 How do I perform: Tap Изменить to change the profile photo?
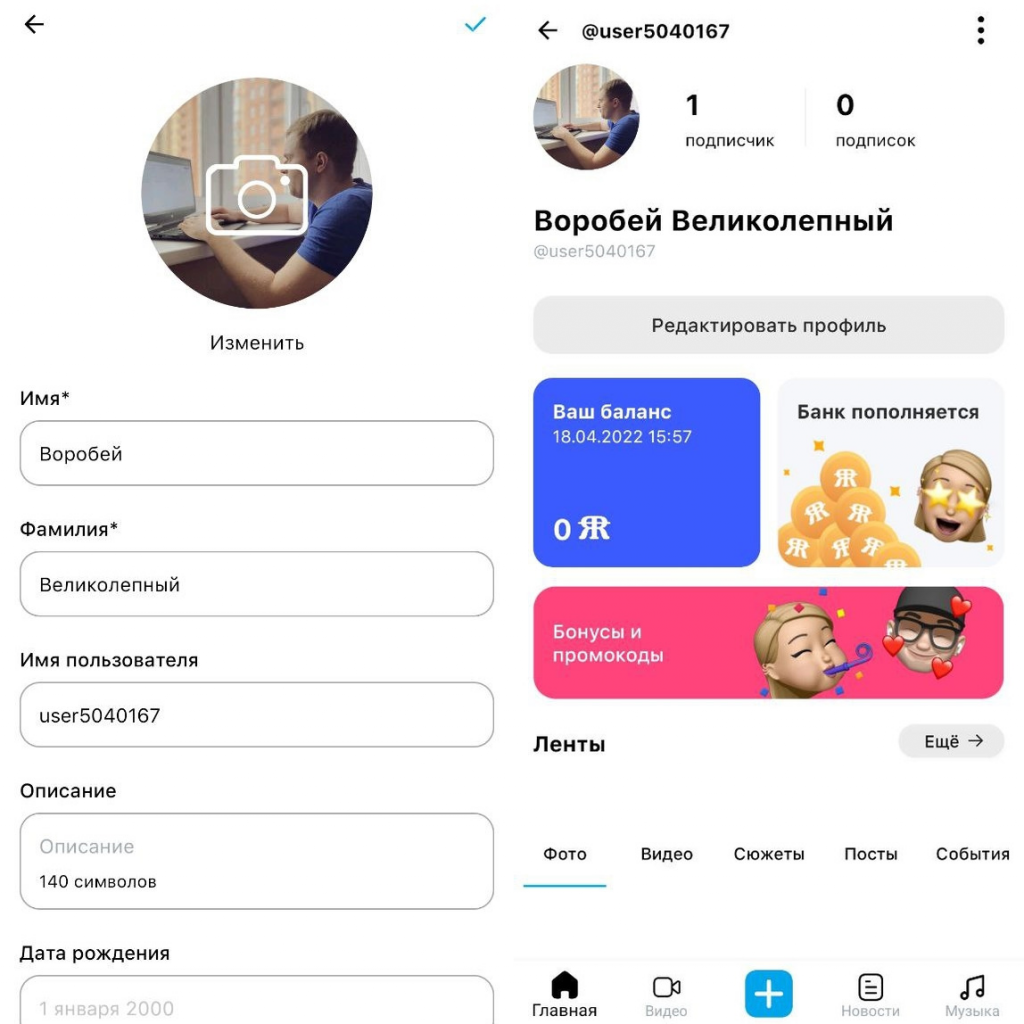(257, 343)
